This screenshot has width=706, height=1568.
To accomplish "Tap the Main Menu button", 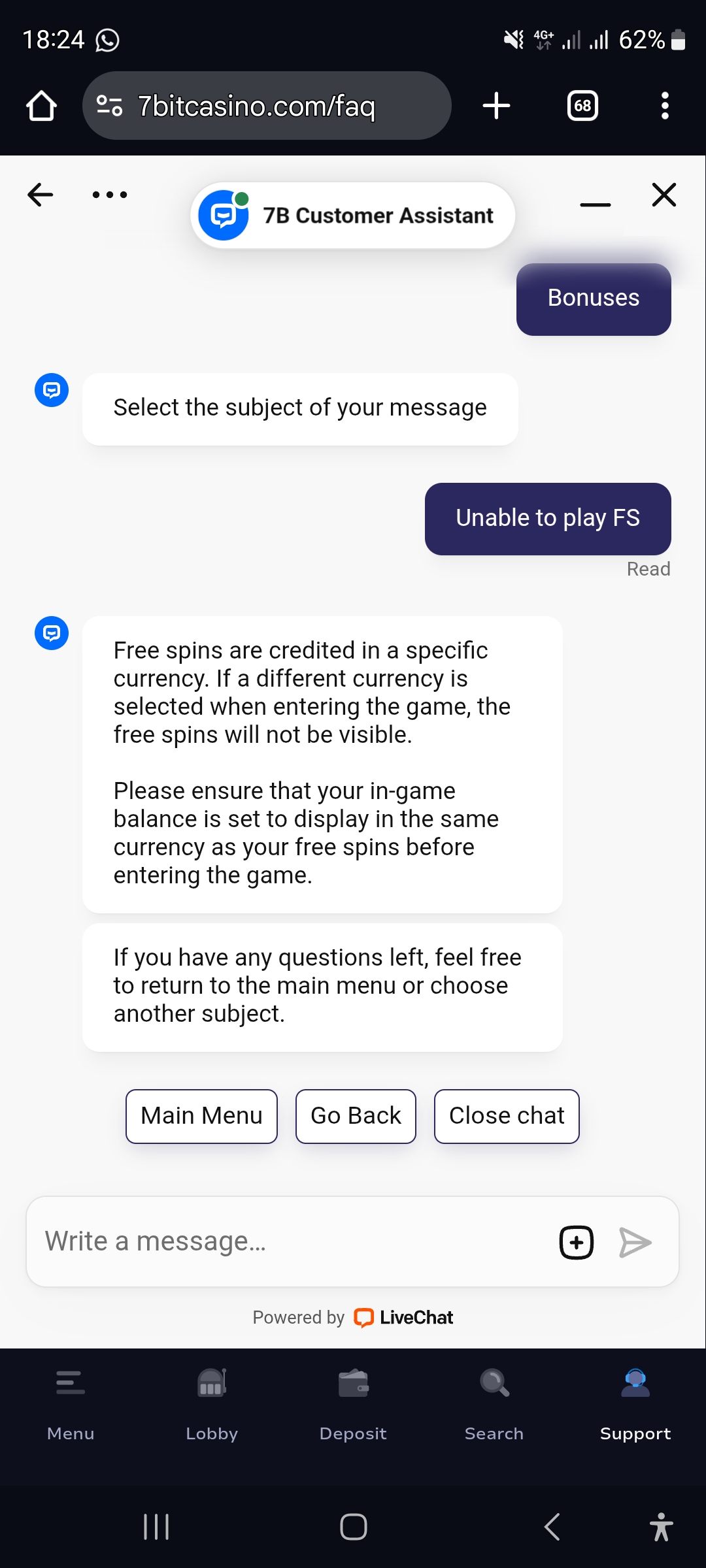I will [201, 1116].
